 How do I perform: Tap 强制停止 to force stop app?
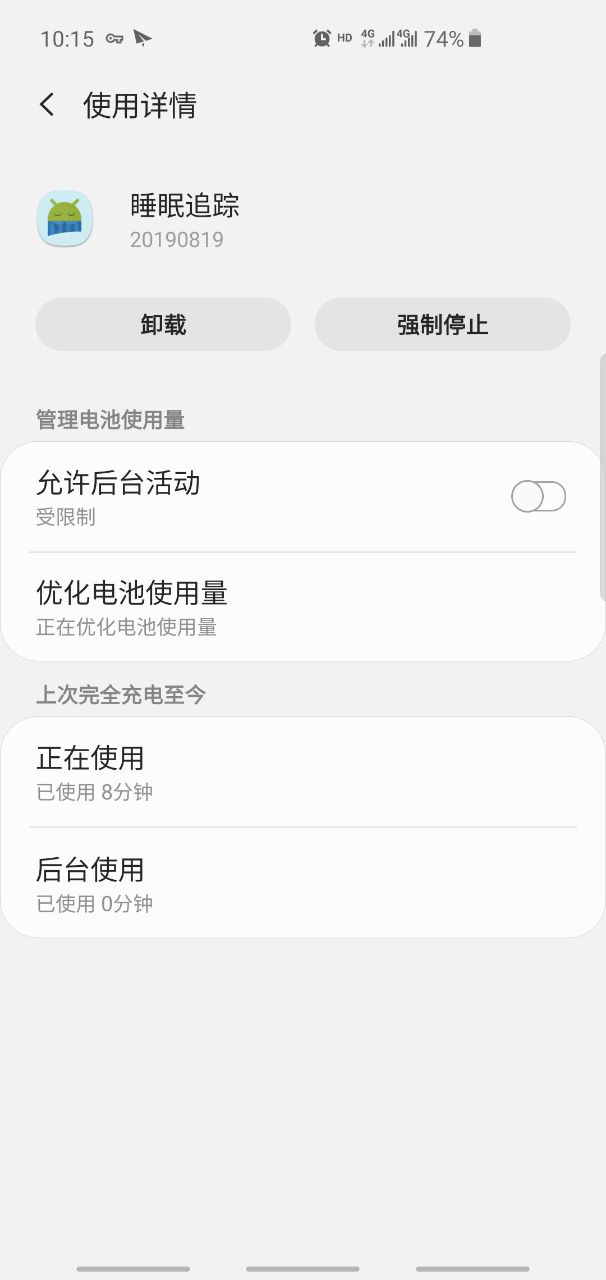[442, 325]
